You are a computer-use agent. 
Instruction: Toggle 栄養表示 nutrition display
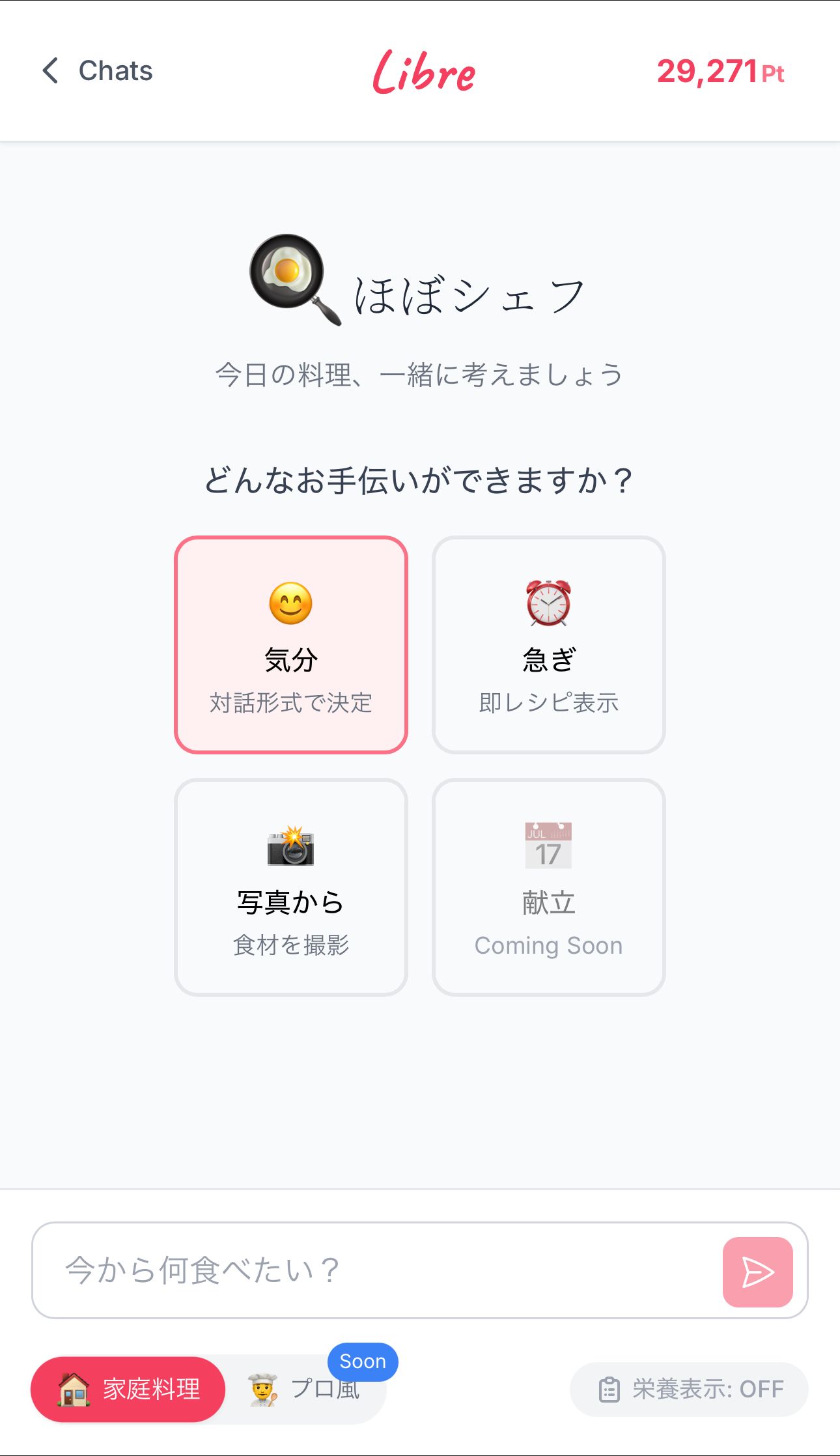689,1390
